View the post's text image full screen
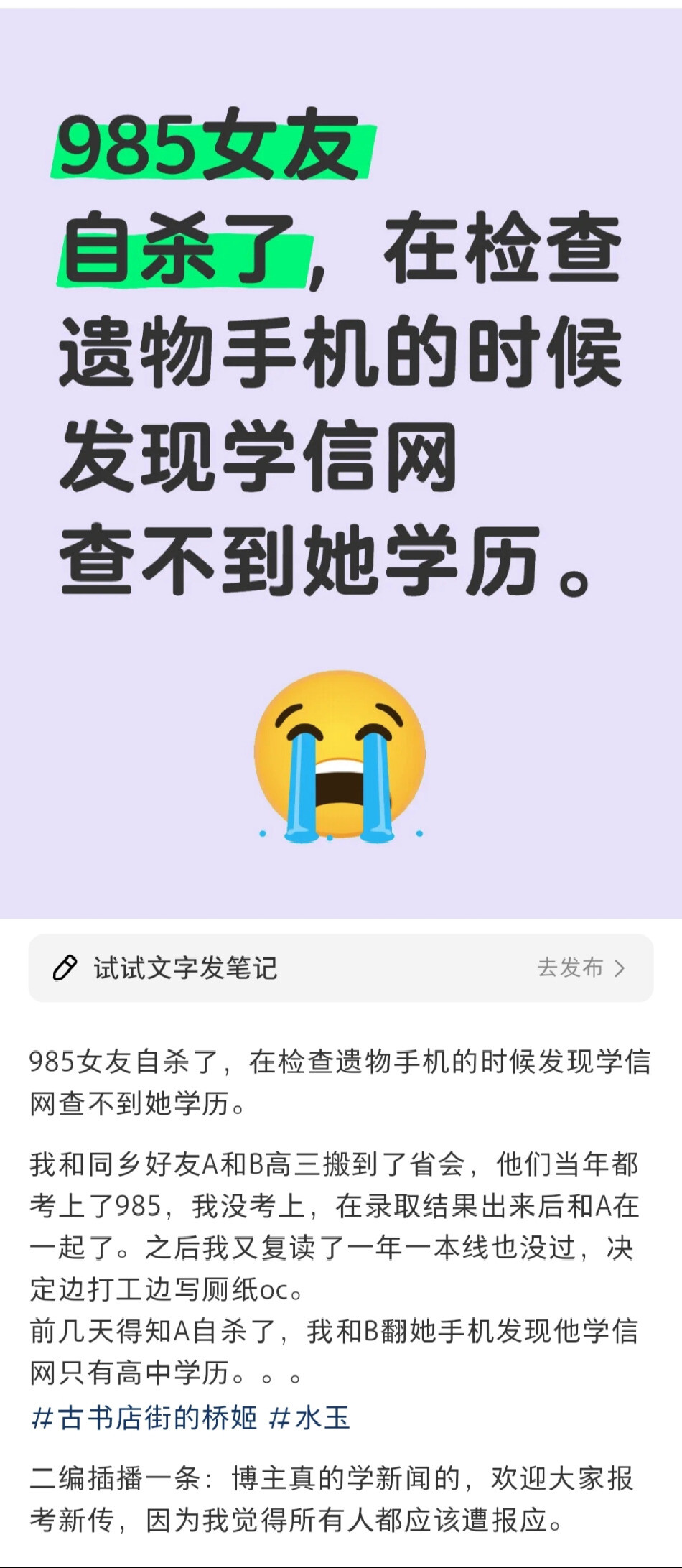The width and height of the screenshot is (682, 1568). point(341,463)
